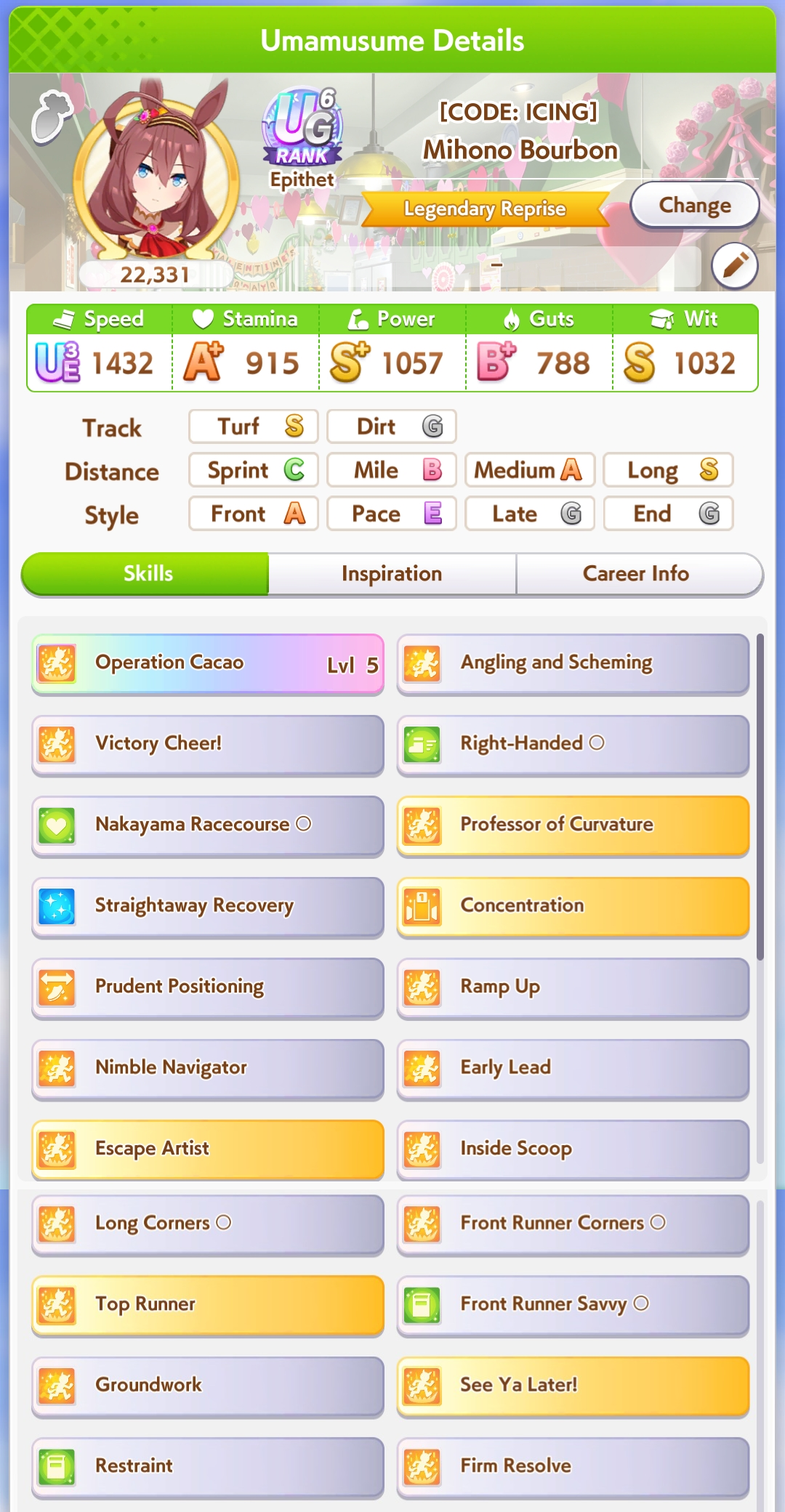Tap the Change epithet button
Screen dimensions: 785x1512
[x=694, y=206]
